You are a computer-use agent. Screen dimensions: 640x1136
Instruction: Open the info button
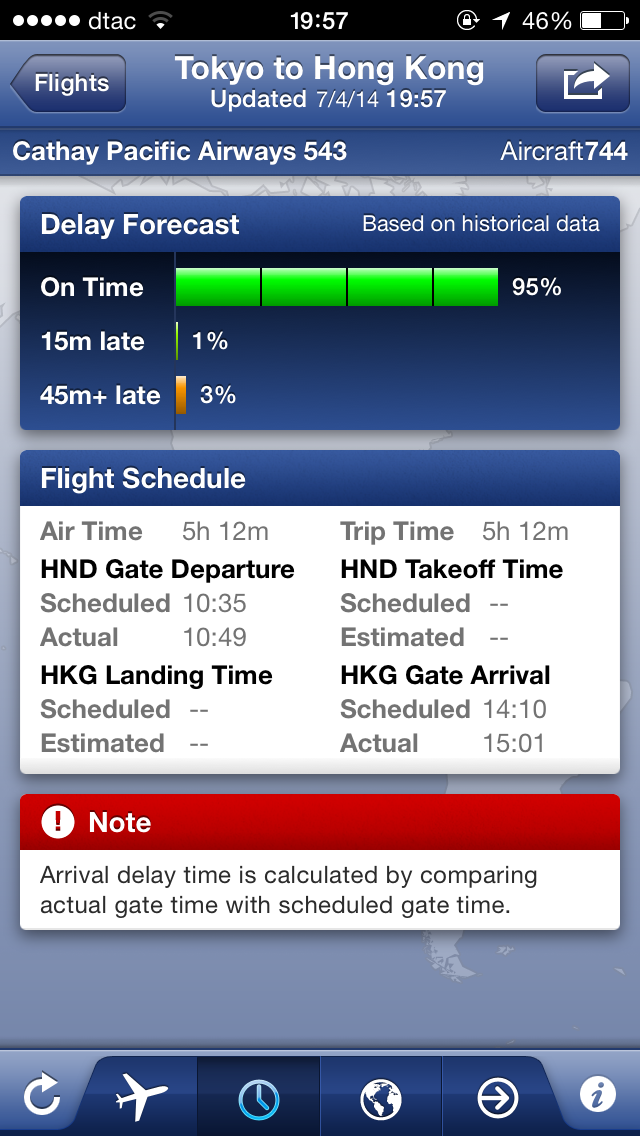597,1097
